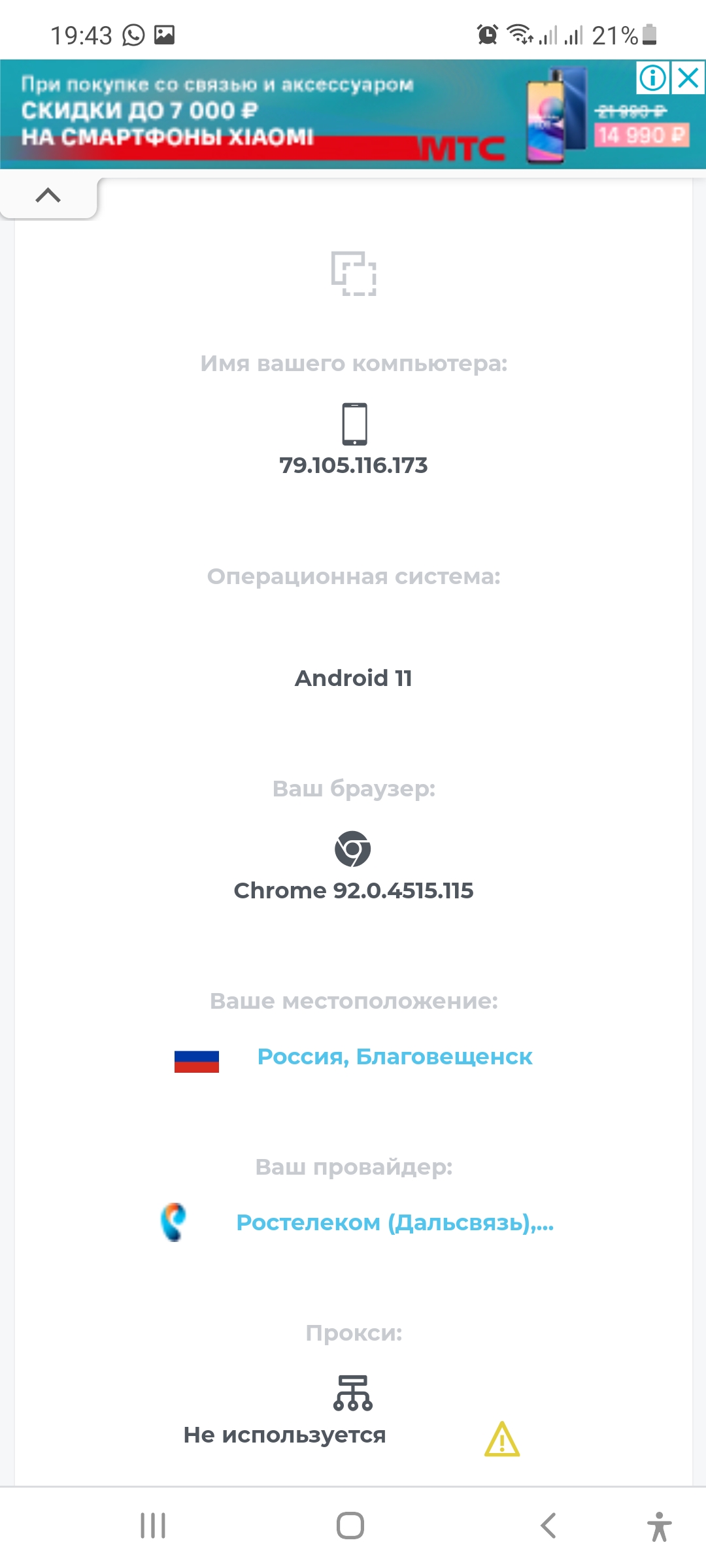This screenshot has height=1568, width=706.
Task: Go back with the system back button
Action: click(548, 1526)
